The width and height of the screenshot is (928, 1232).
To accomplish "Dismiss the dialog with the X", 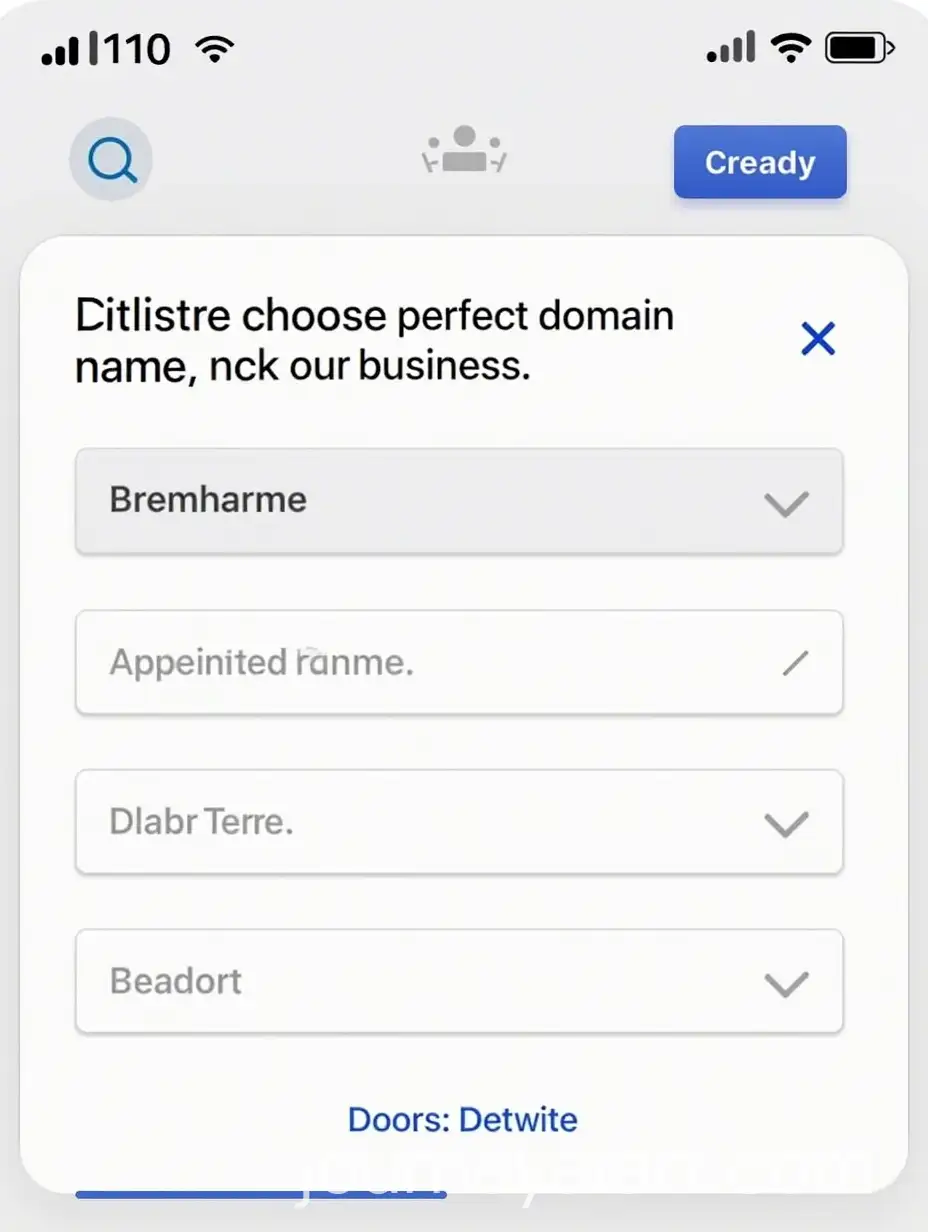I will [818, 339].
